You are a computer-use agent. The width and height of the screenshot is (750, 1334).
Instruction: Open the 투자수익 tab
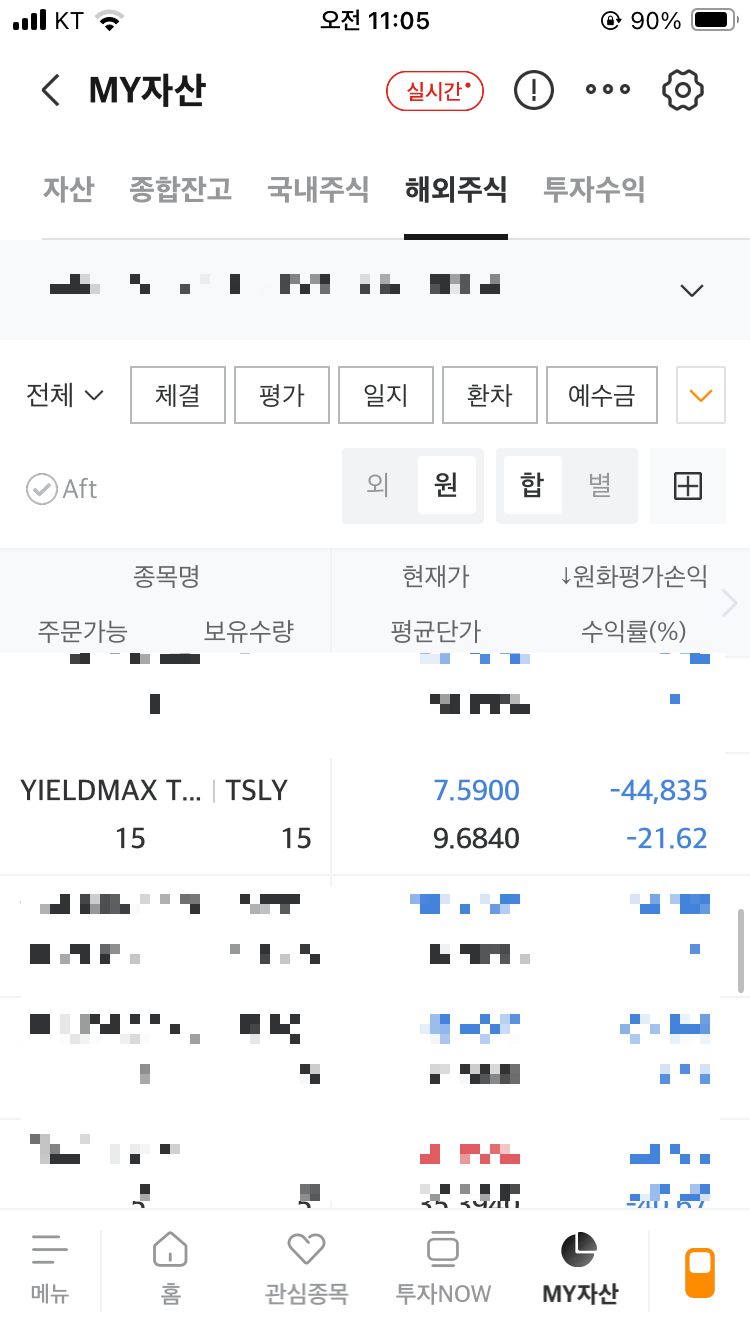tap(594, 190)
